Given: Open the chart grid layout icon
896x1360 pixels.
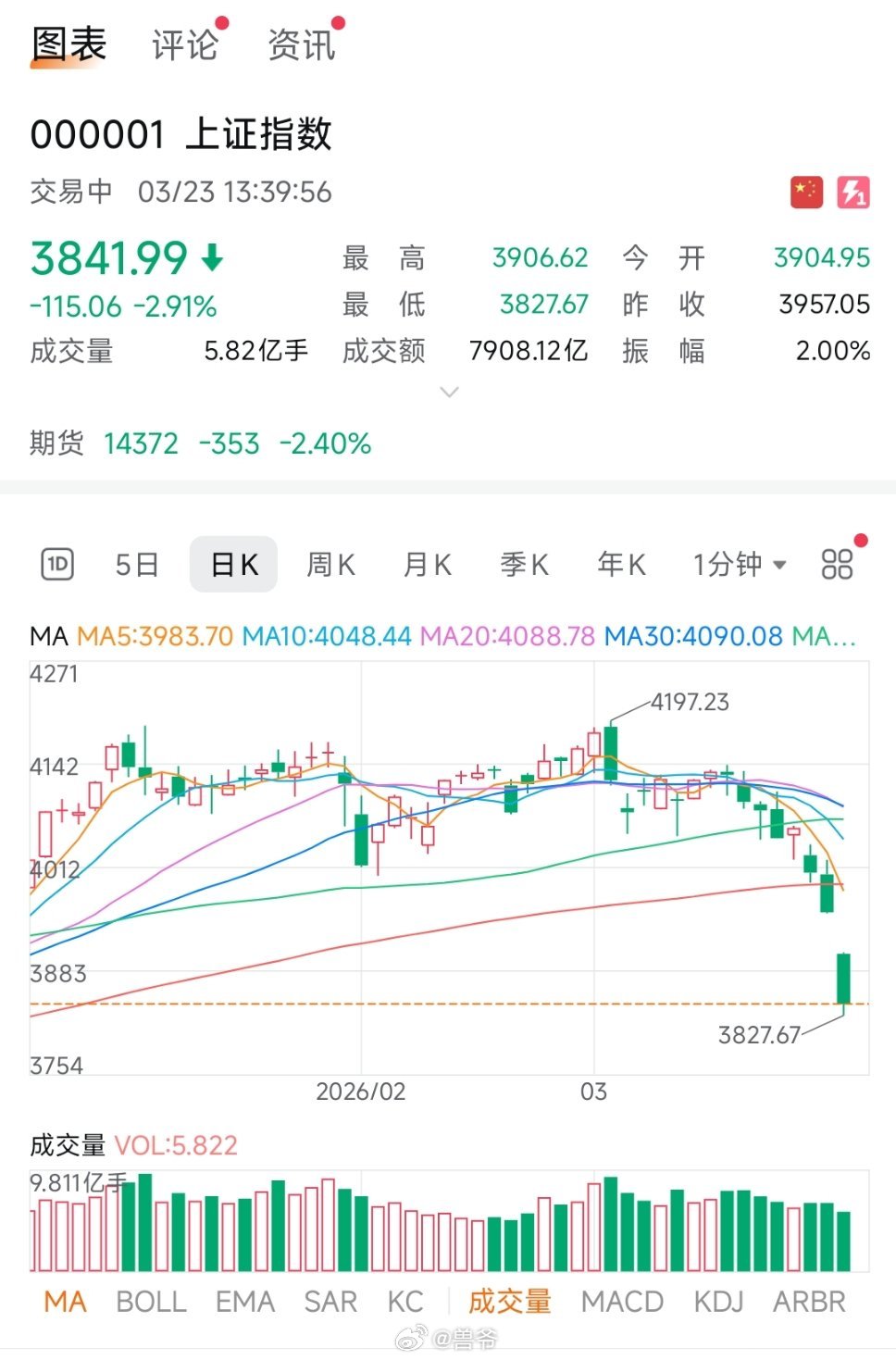Looking at the screenshot, I should 838,564.
